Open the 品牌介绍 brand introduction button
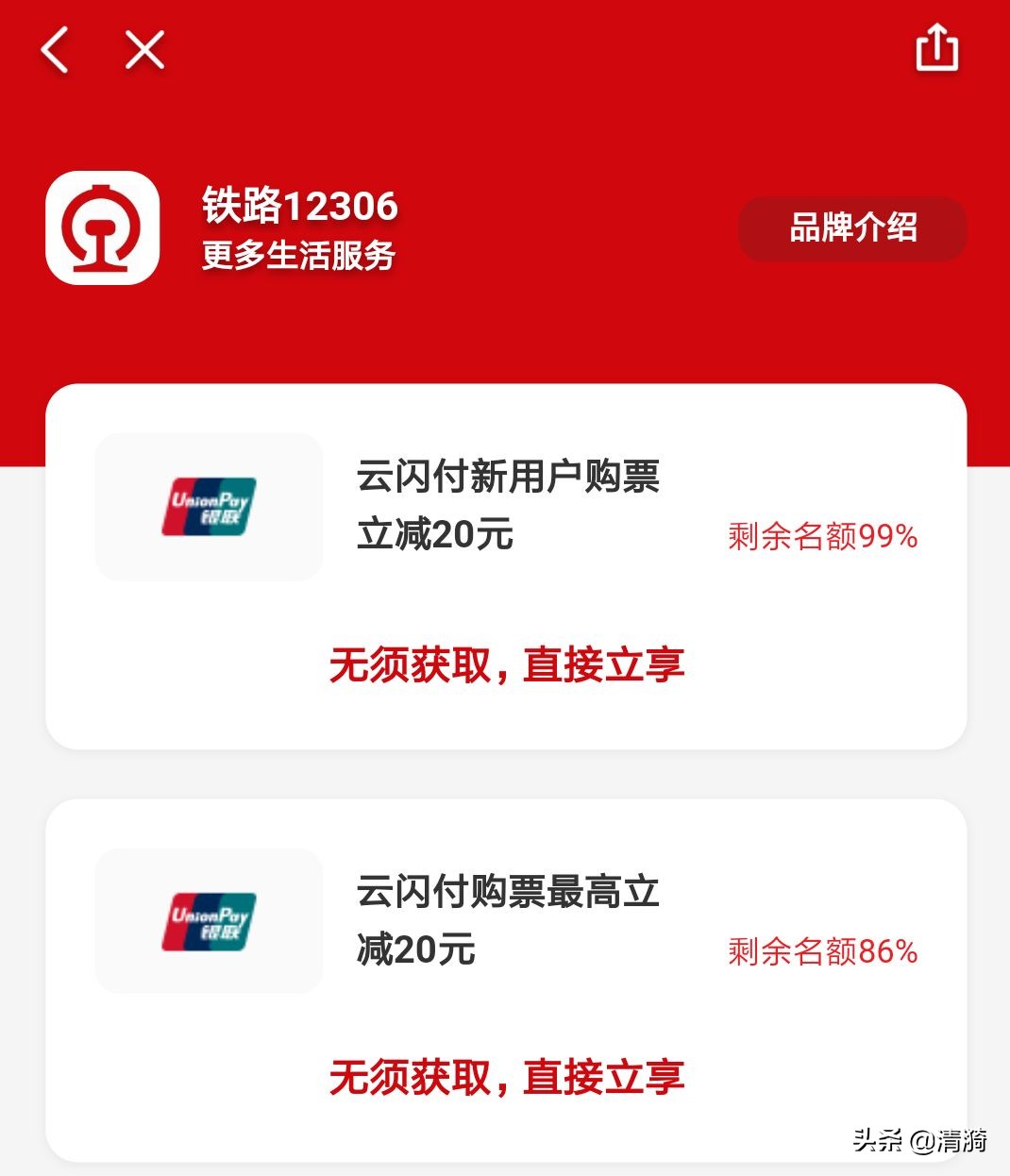1010x1176 pixels. click(x=852, y=228)
